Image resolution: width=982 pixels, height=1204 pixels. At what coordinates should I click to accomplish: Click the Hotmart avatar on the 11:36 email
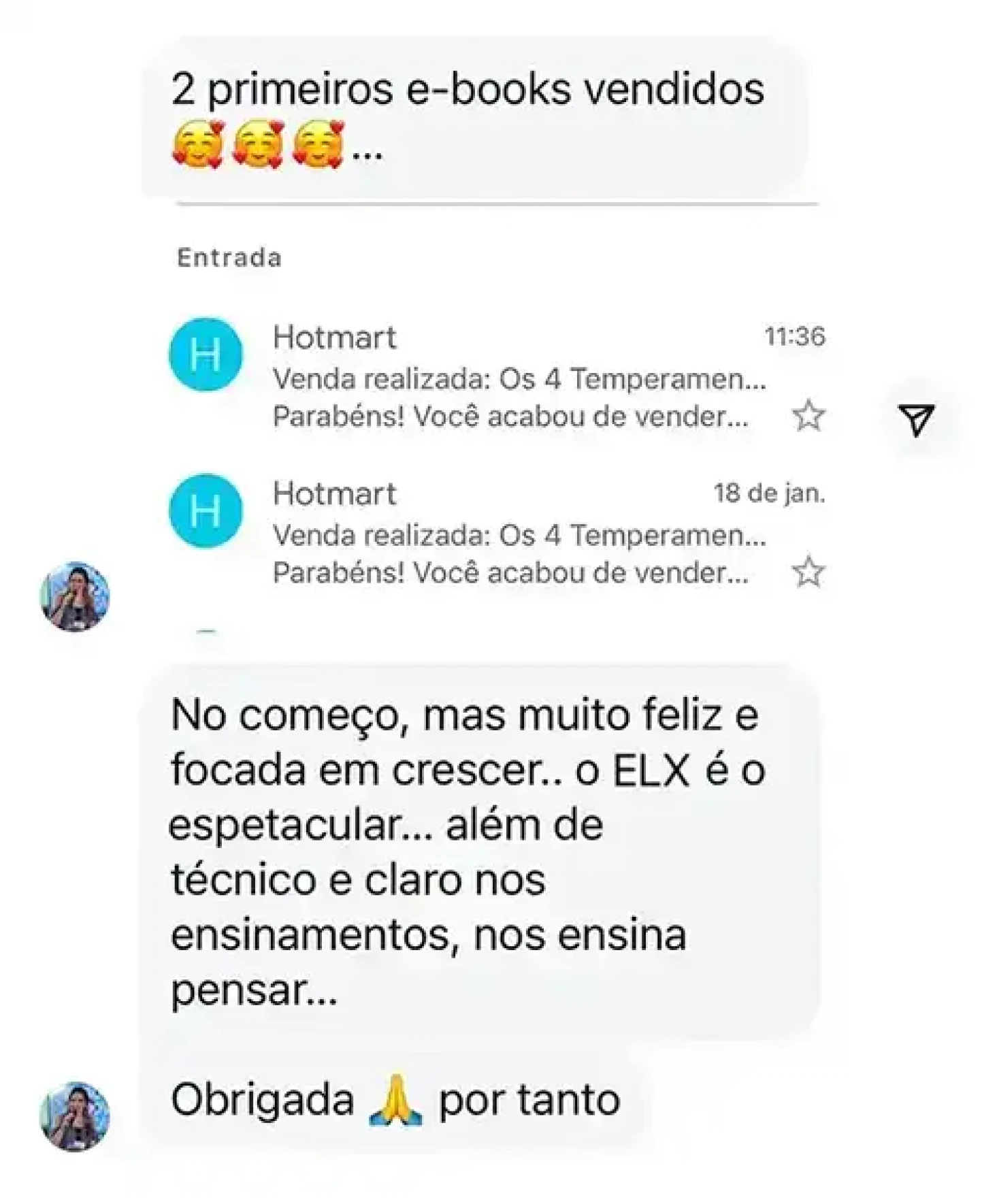coord(206,355)
